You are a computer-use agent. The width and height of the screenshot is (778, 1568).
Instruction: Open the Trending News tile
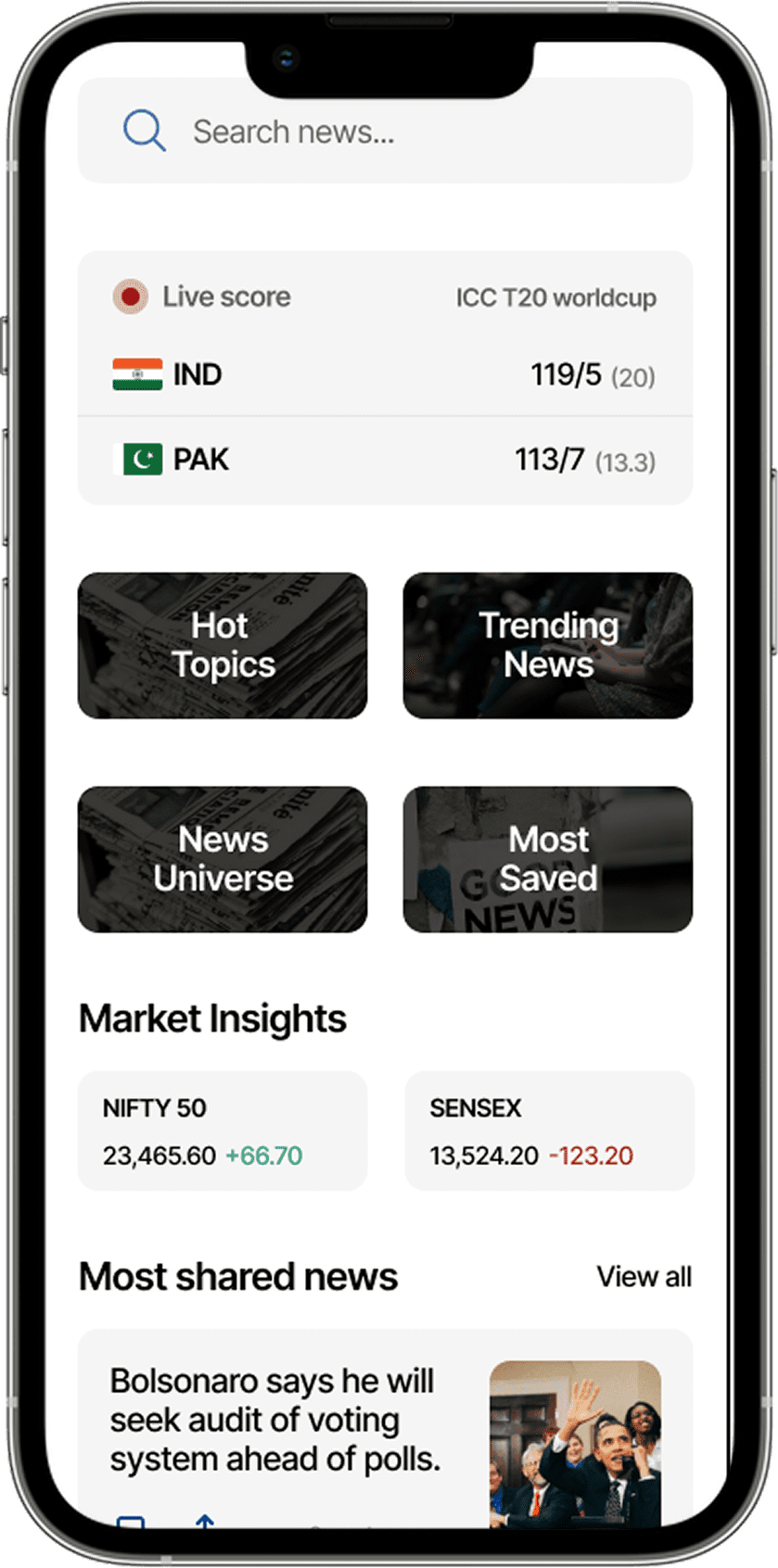point(548,645)
